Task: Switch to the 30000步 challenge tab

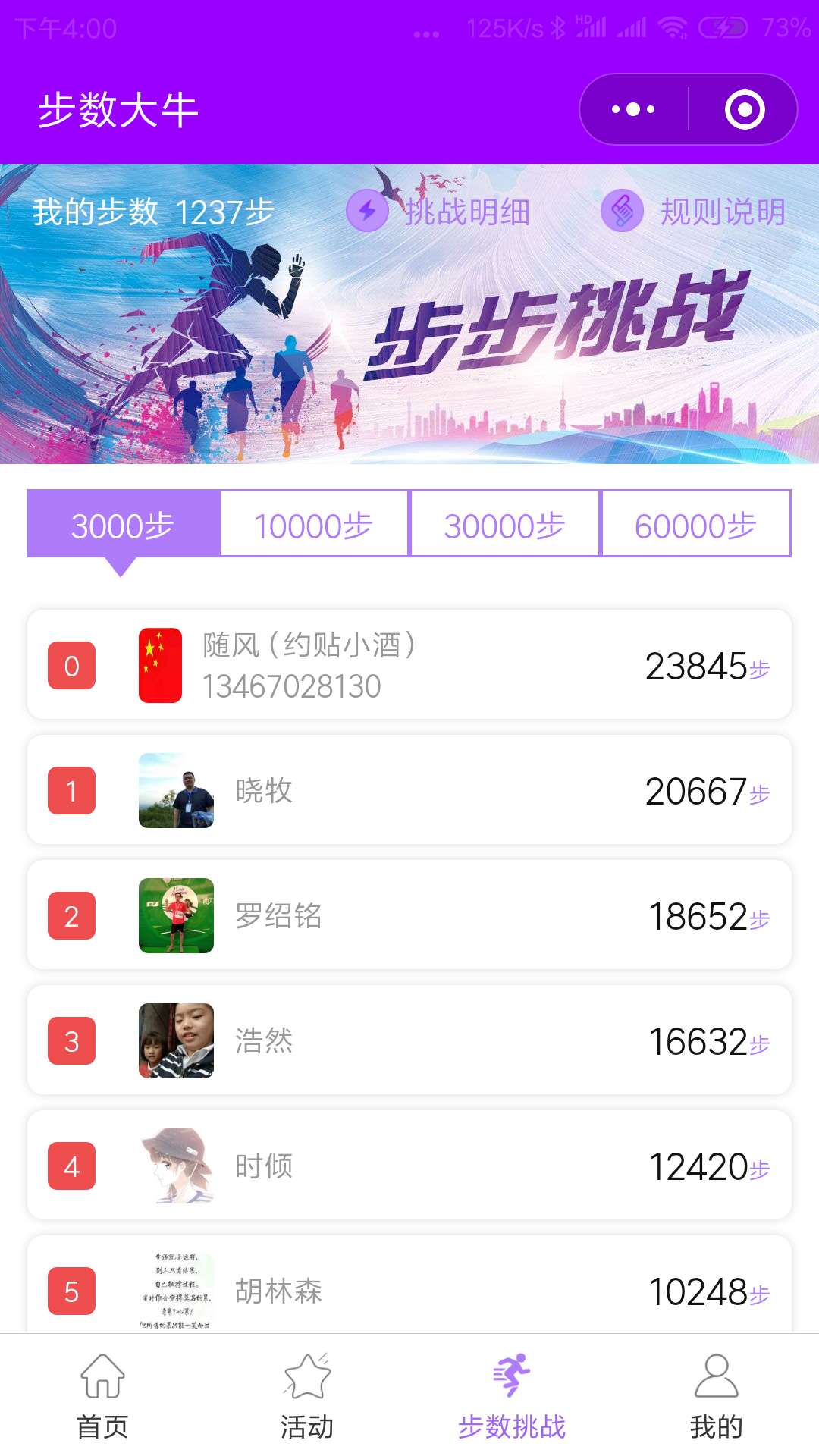Action: point(504,526)
